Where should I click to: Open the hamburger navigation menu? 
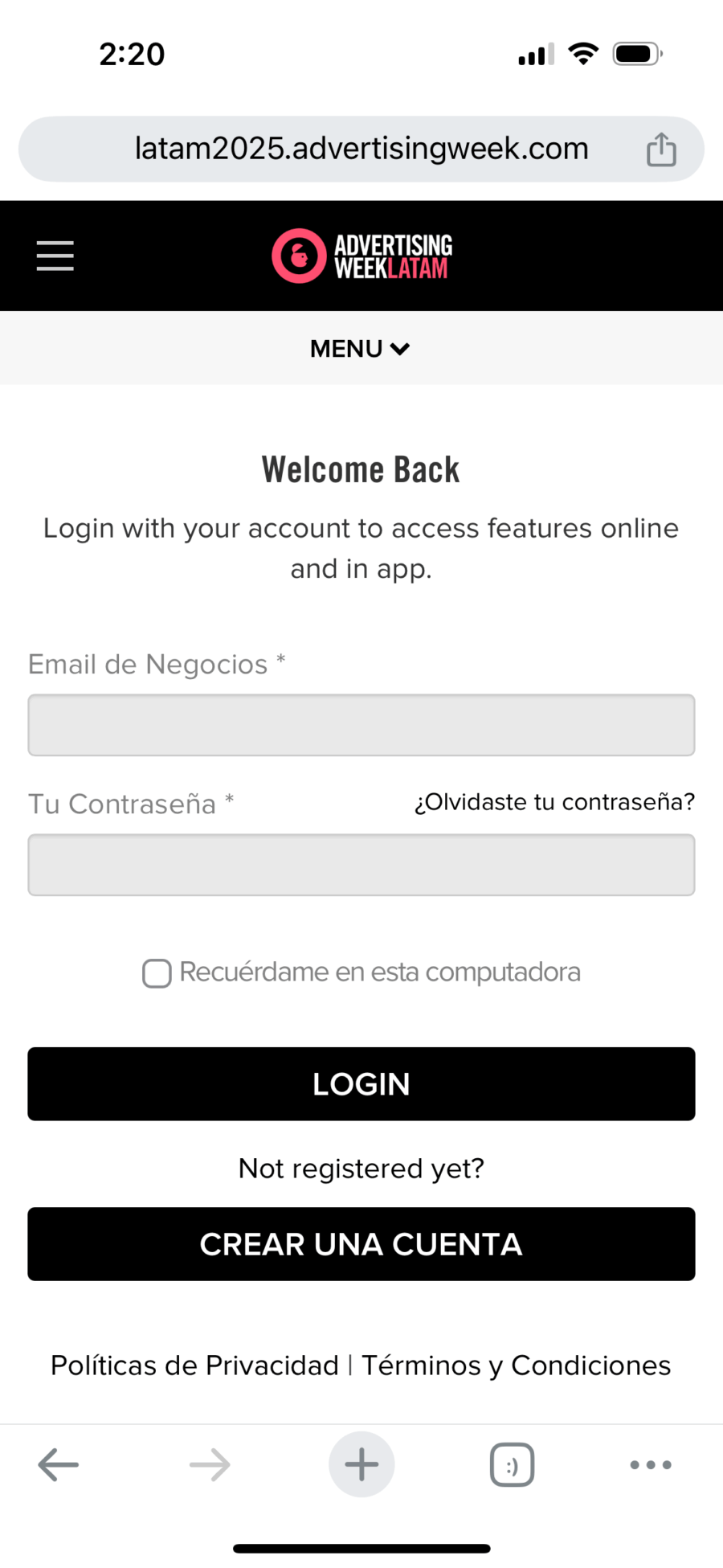(55, 256)
